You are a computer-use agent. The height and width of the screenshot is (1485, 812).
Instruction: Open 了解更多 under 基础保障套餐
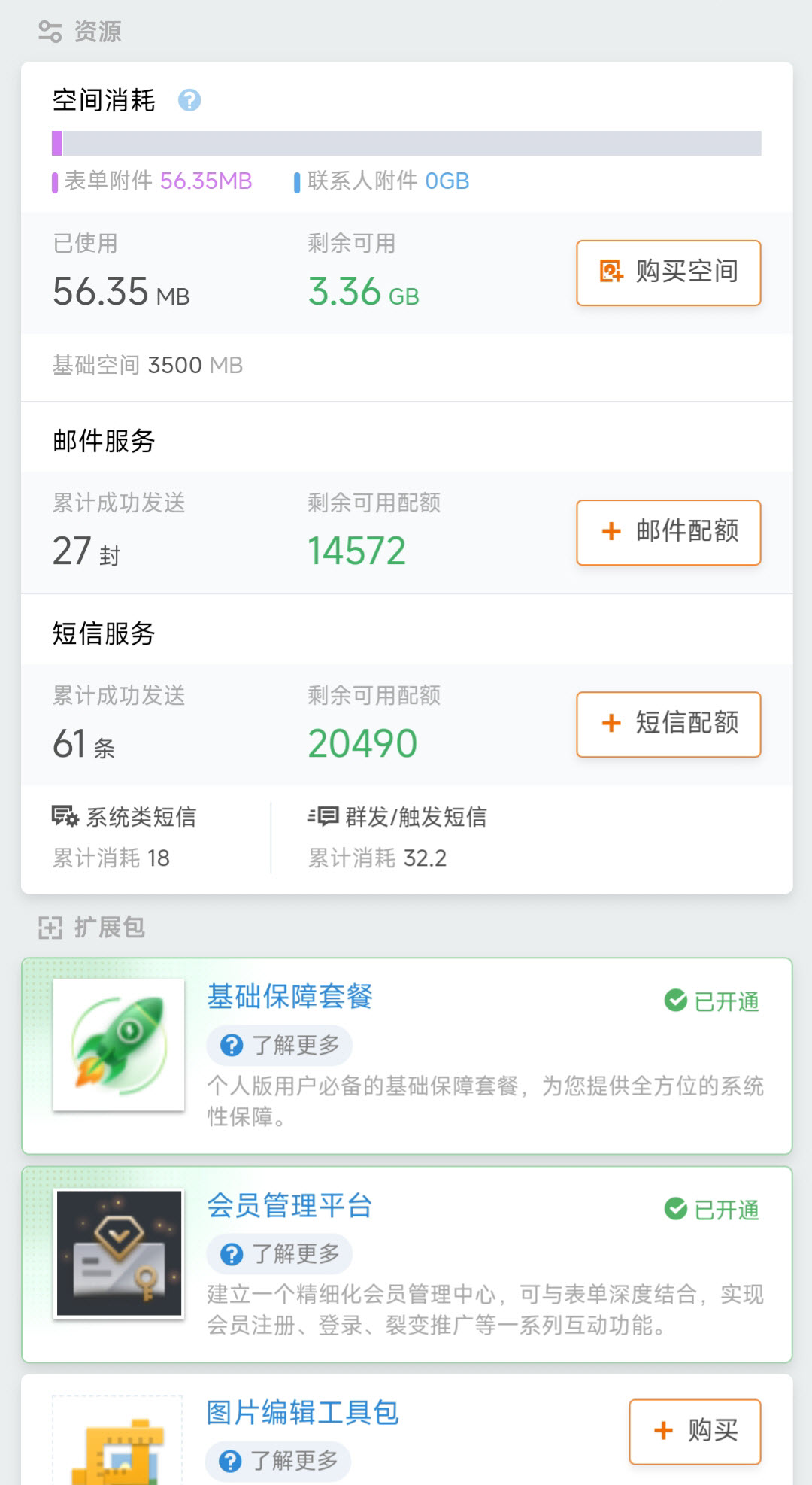coord(280,1045)
